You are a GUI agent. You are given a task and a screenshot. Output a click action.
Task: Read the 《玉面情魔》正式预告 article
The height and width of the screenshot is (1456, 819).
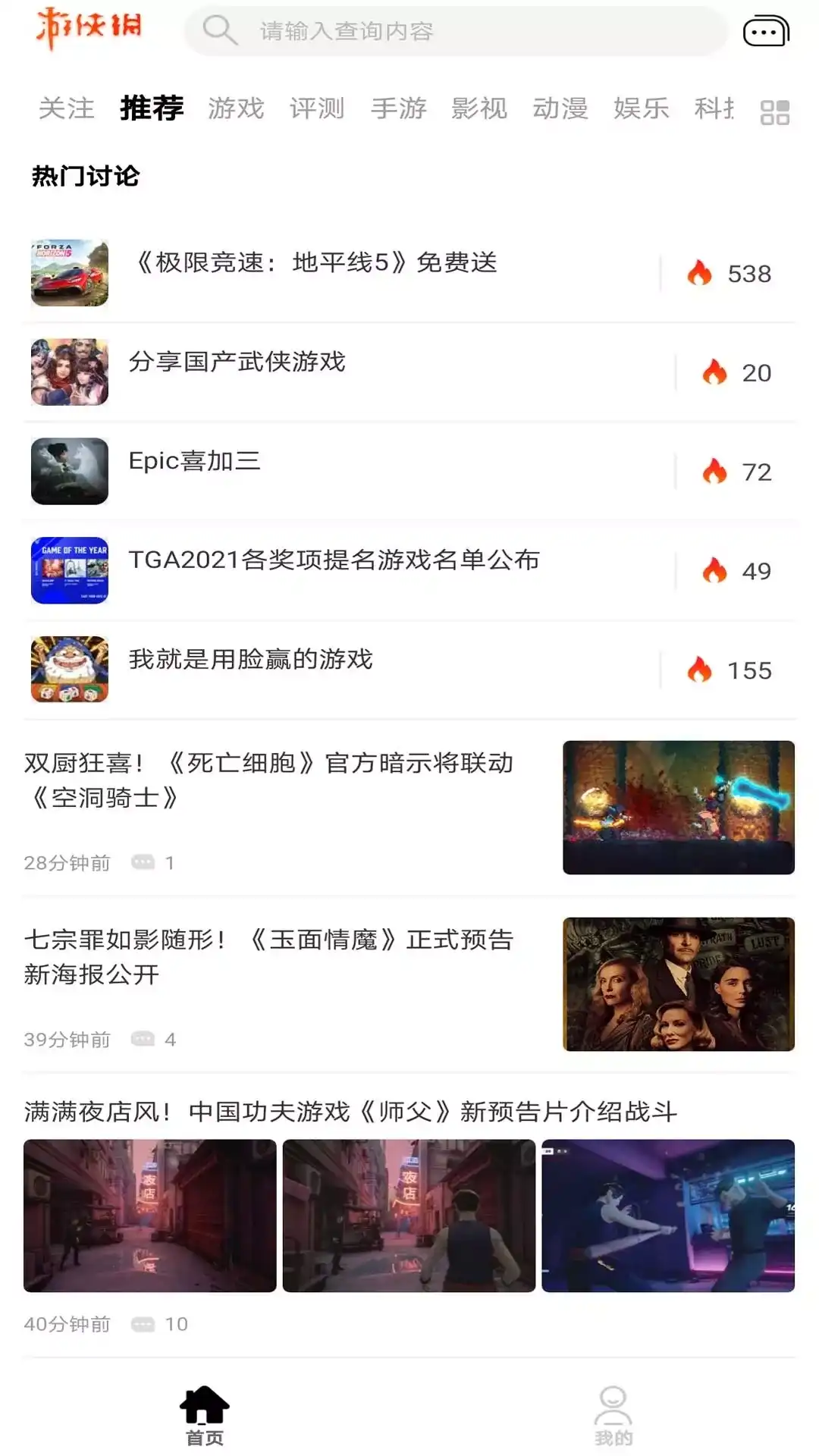(x=269, y=957)
